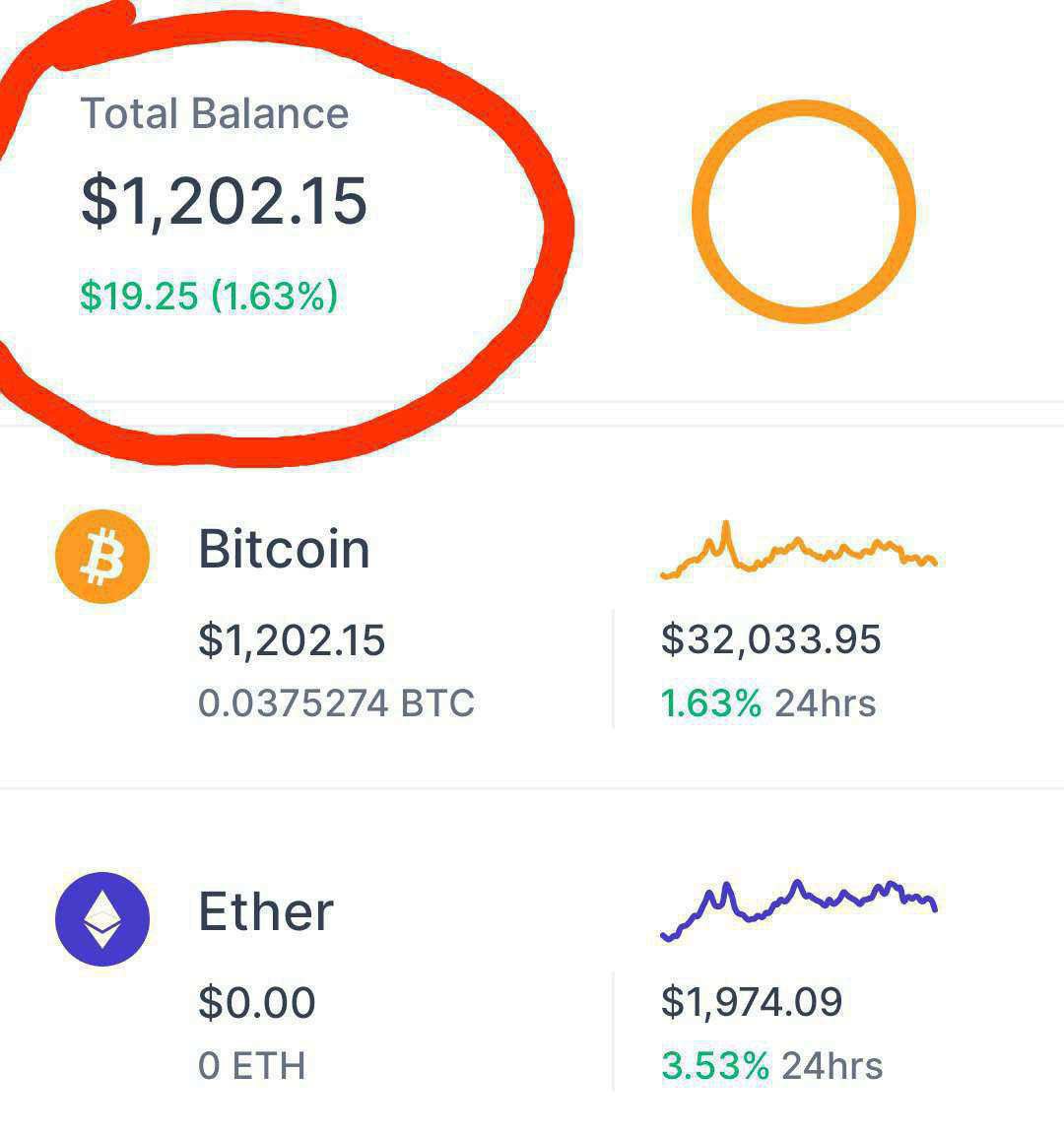Screen dimensions: 1064x1137
Task: Open the Bitcoin wallet row
Action: (x=284, y=550)
